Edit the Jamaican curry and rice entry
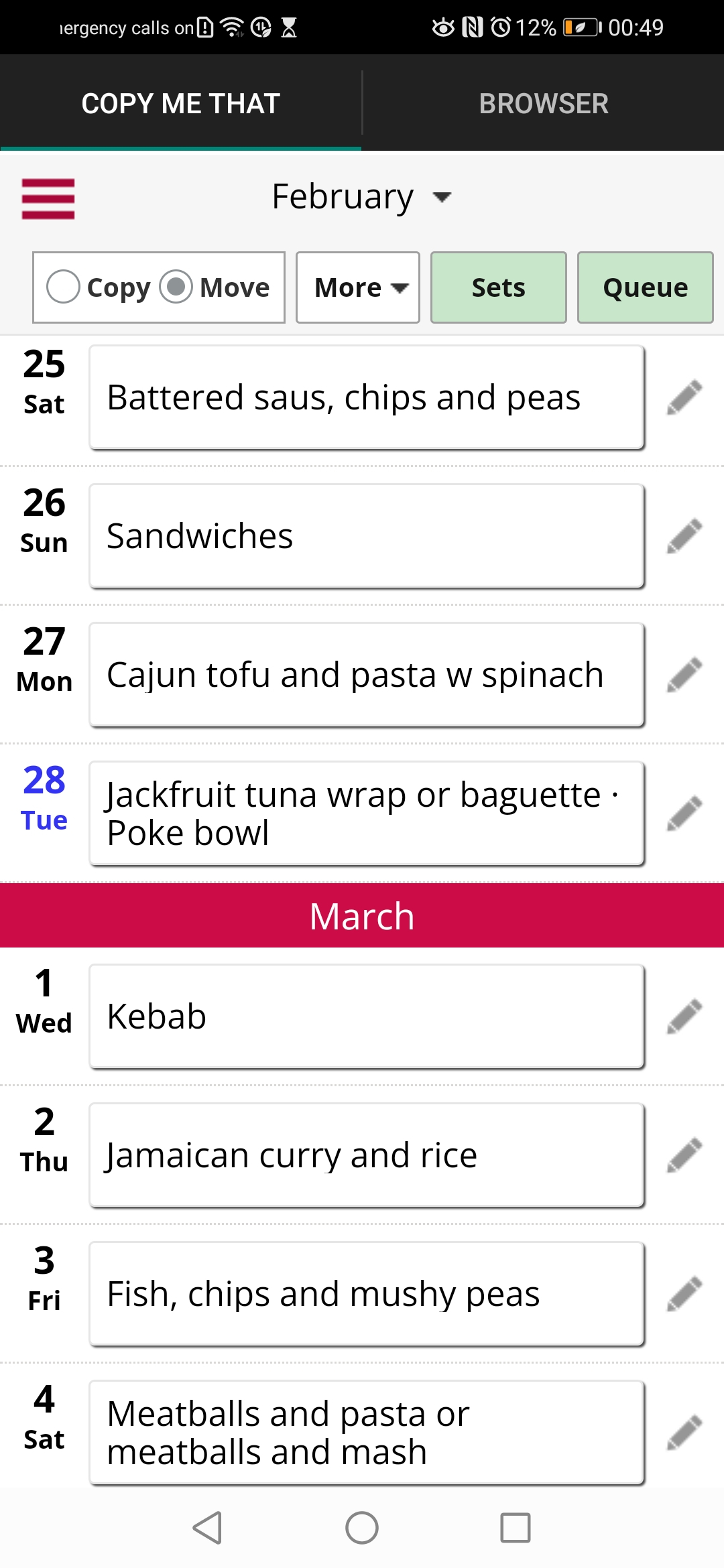The image size is (724, 1568). pos(684,1155)
